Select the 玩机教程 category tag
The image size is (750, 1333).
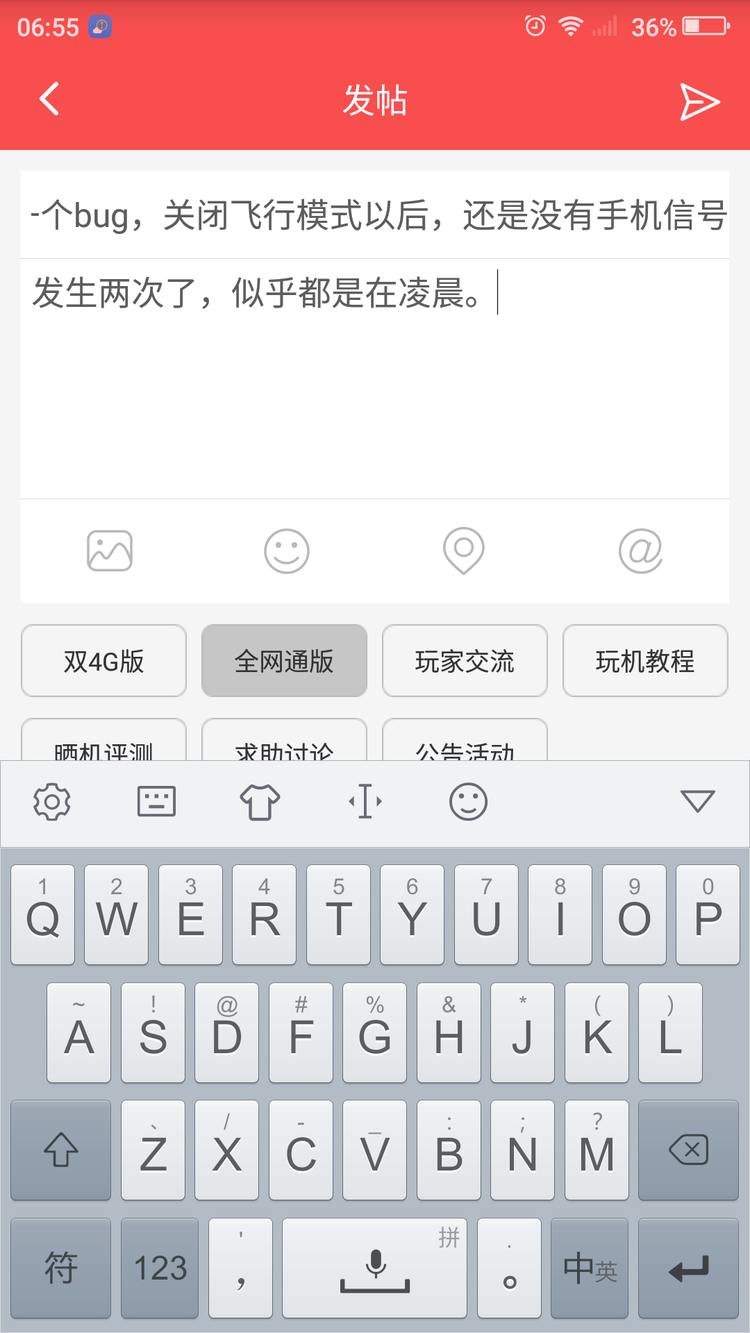pyautogui.click(x=645, y=660)
